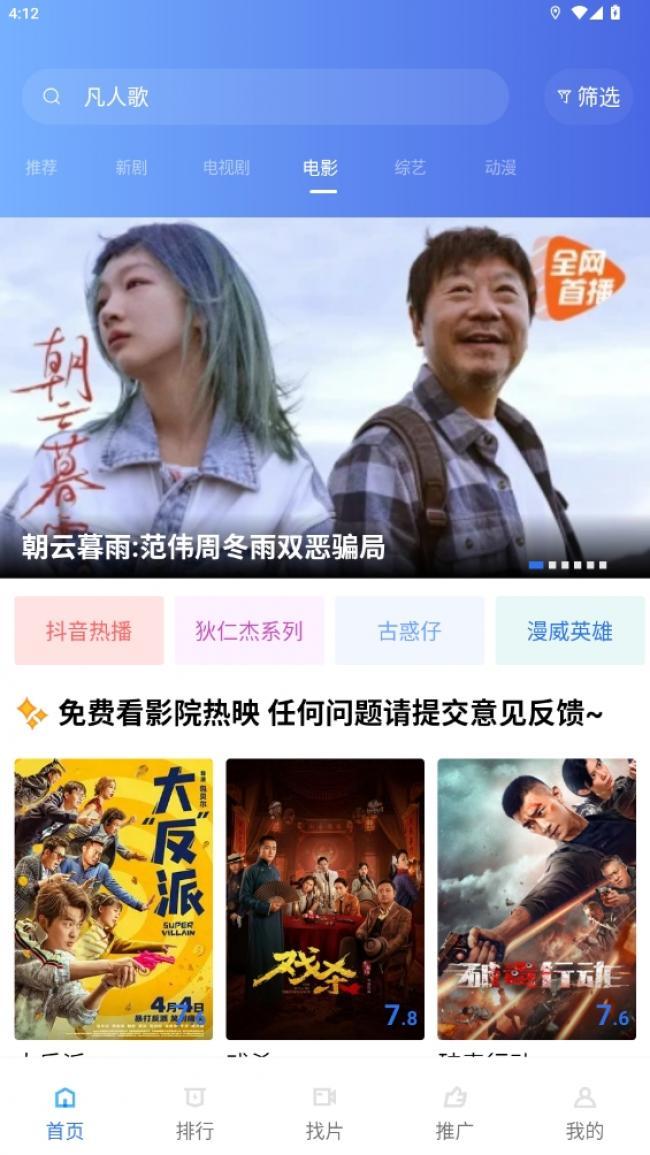
Task: Switch to the 新剧 tab
Action: click(x=131, y=168)
